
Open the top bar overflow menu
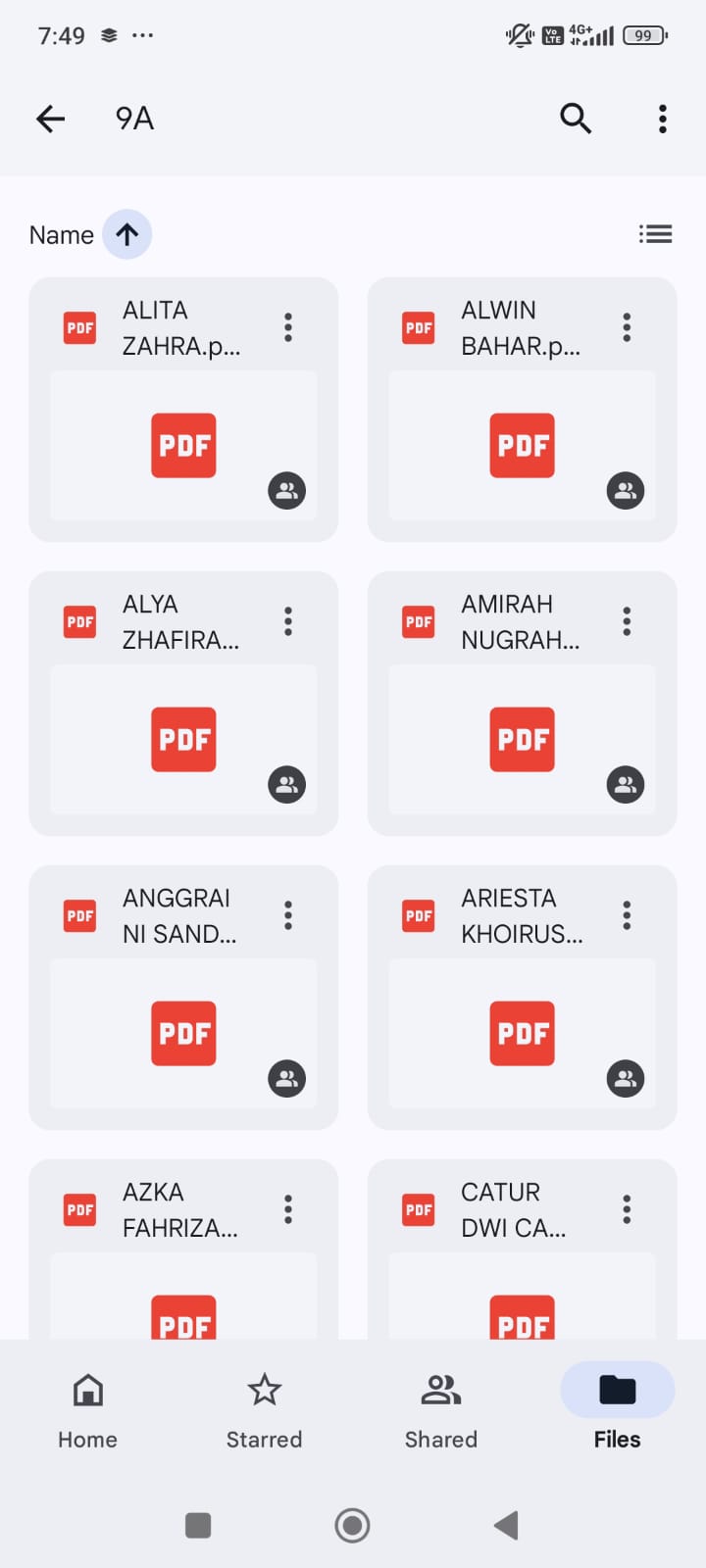coord(663,119)
